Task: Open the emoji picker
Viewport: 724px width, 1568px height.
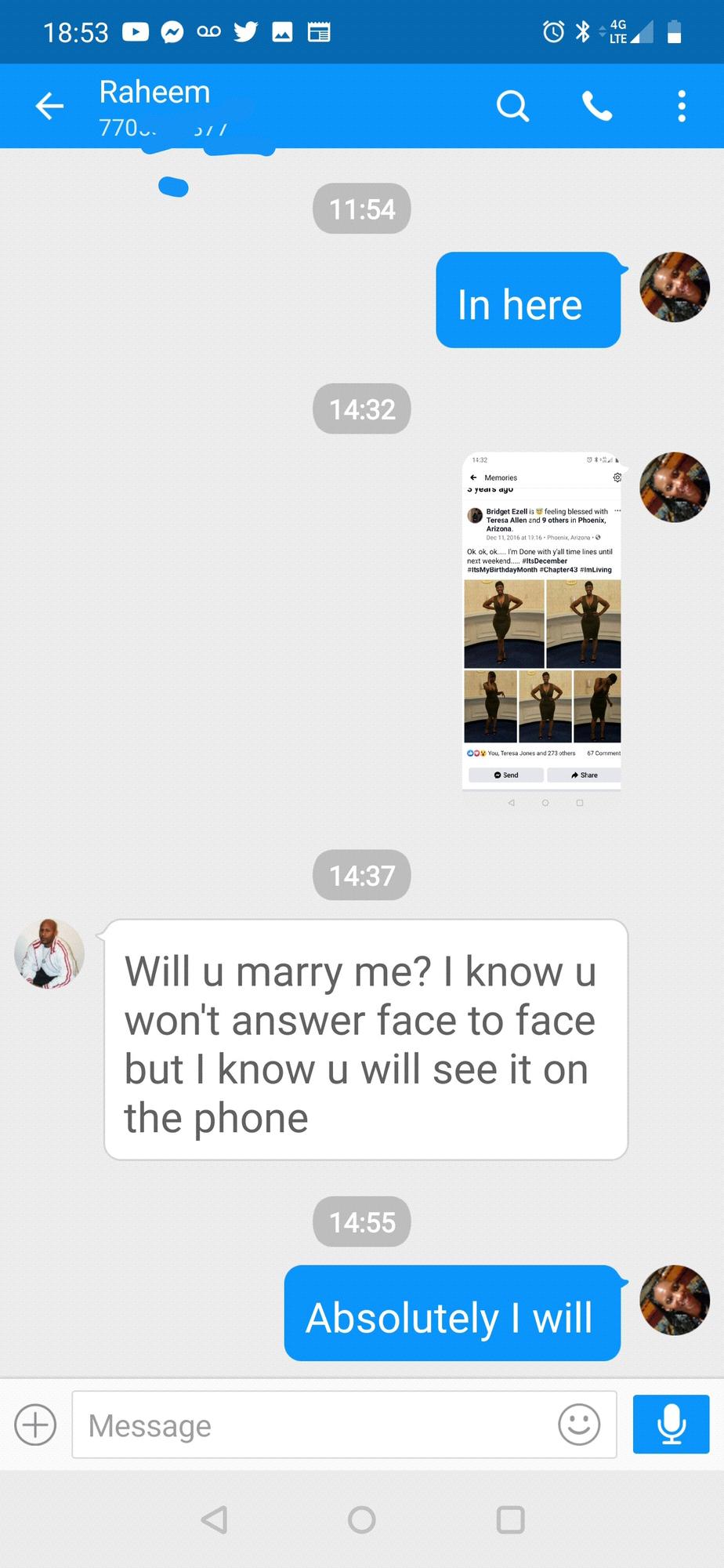Action: point(579,1425)
